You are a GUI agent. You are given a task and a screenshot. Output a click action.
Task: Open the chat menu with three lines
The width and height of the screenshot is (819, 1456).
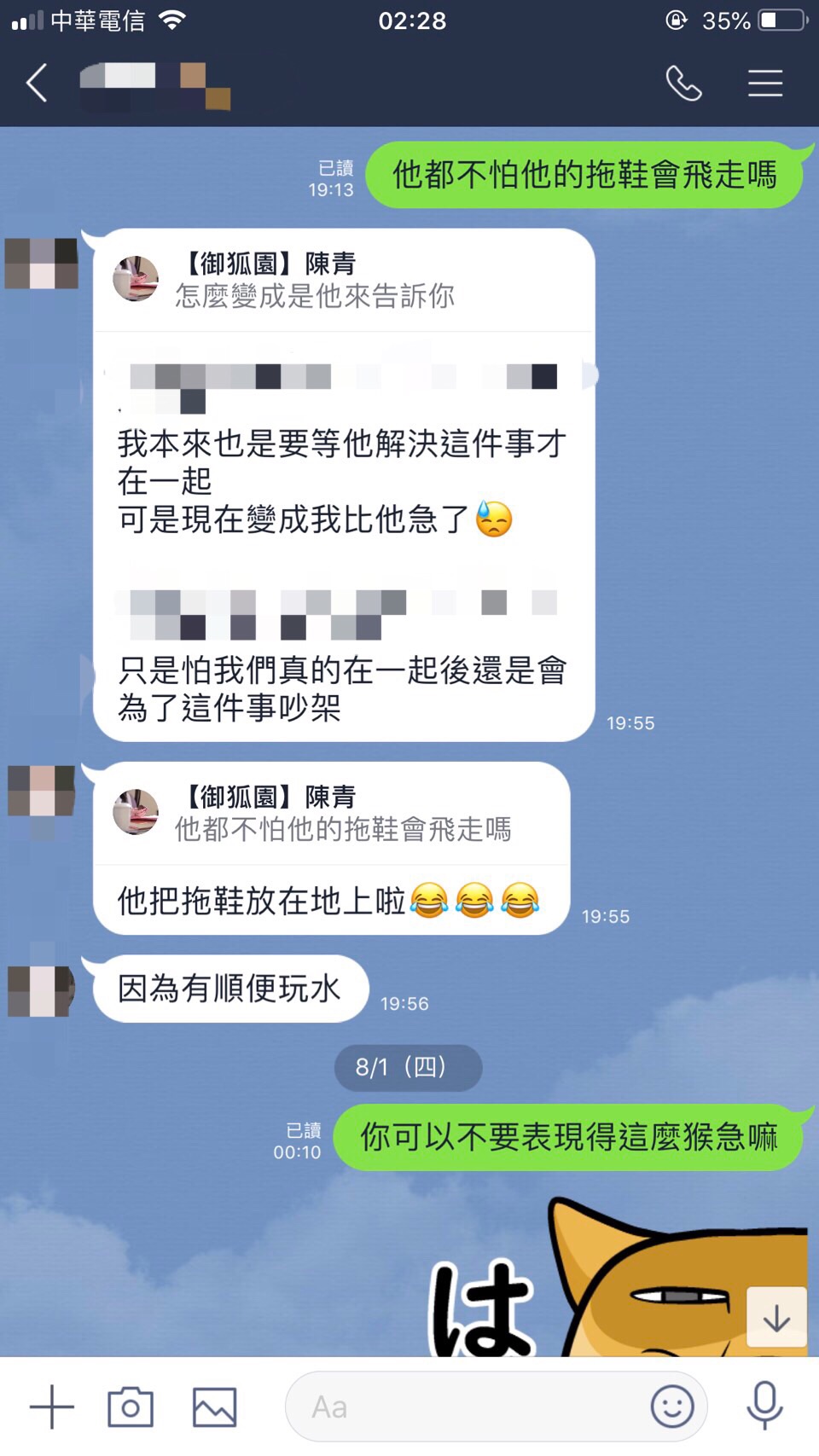(765, 84)
